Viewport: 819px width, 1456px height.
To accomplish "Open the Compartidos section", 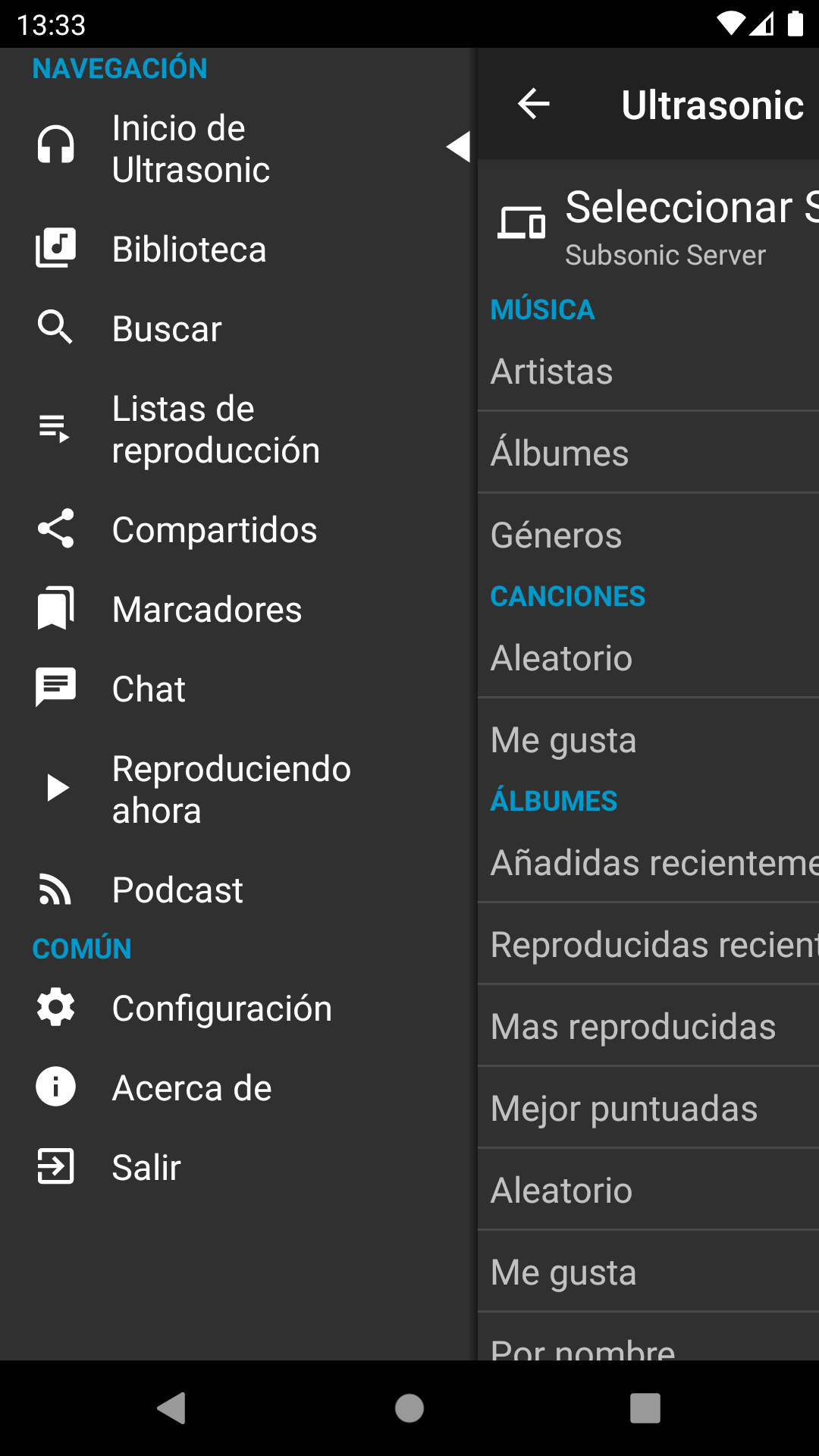I will point(214,529).
